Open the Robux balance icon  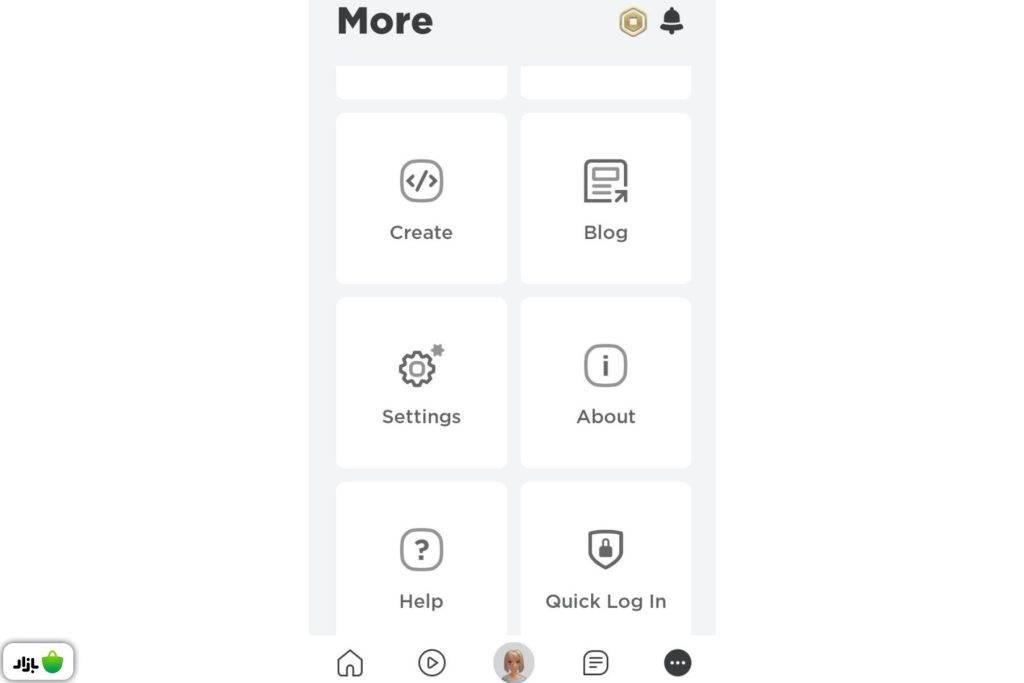(633, 22)
